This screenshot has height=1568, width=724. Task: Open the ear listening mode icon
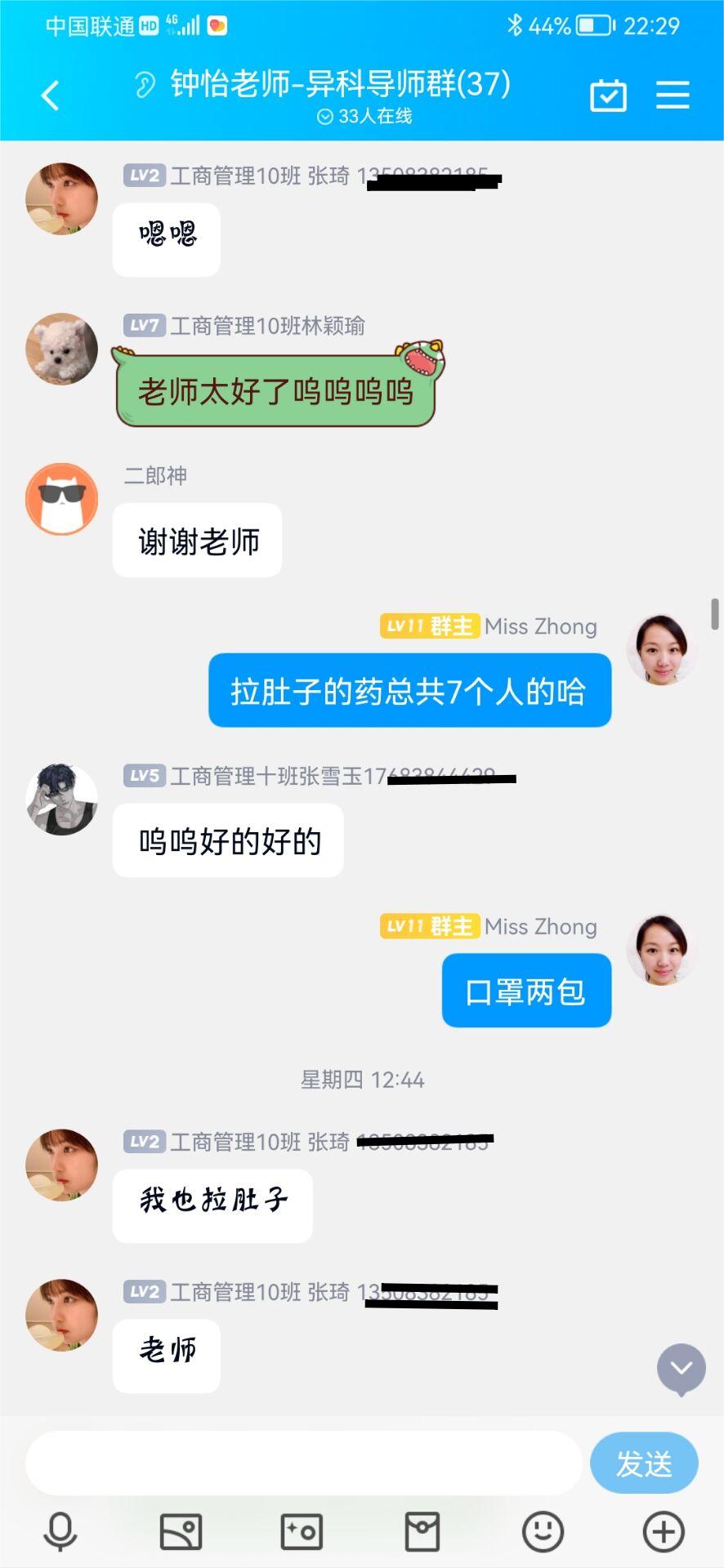pos(145,84)
